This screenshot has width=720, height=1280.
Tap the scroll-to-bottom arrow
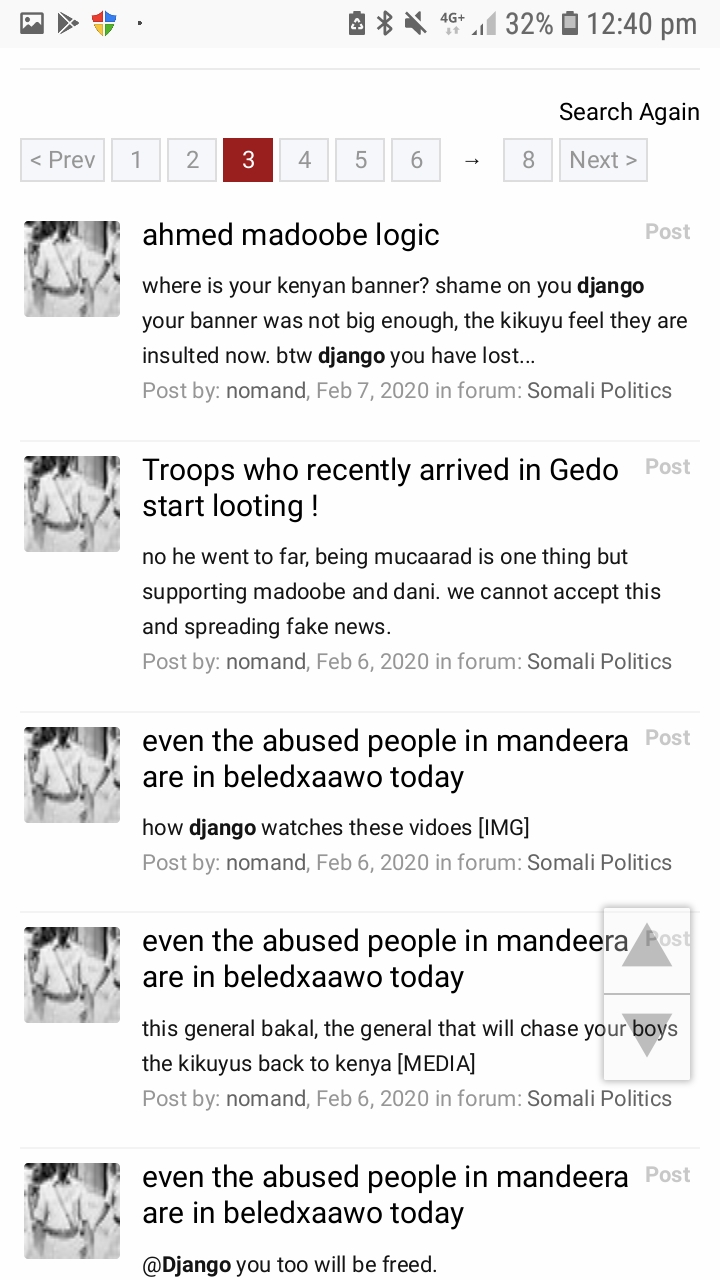[647, 1036]
